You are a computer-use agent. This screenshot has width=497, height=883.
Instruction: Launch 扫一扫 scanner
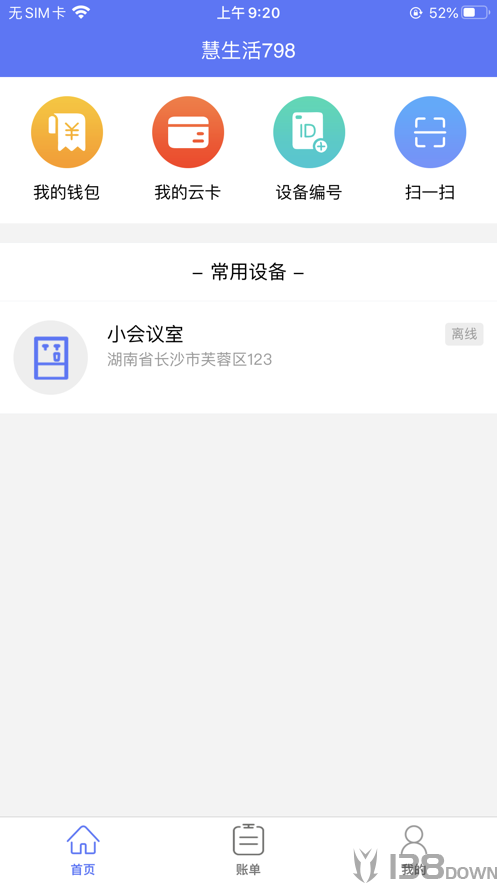(x=430, y=149)
